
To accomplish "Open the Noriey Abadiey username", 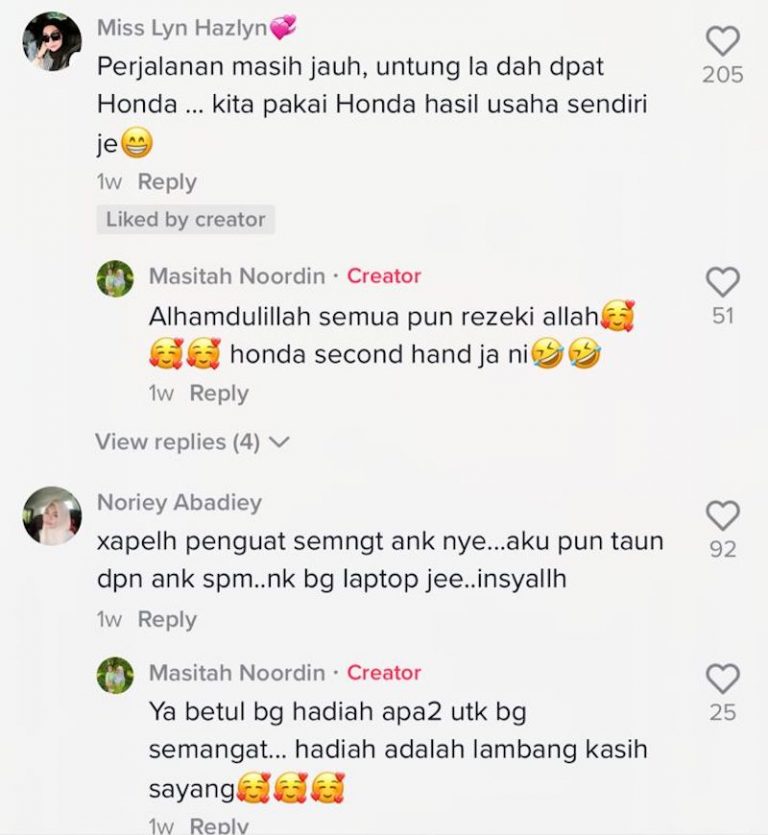I will pyautogui.click(x=178, y=503).
